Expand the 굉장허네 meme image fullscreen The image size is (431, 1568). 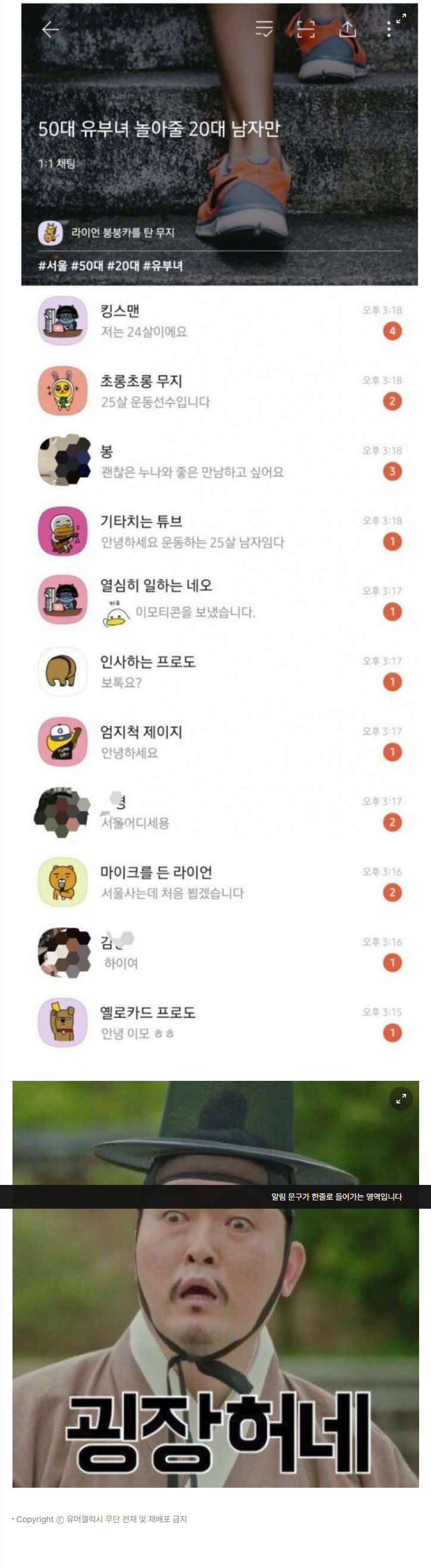coord(401,1099)
